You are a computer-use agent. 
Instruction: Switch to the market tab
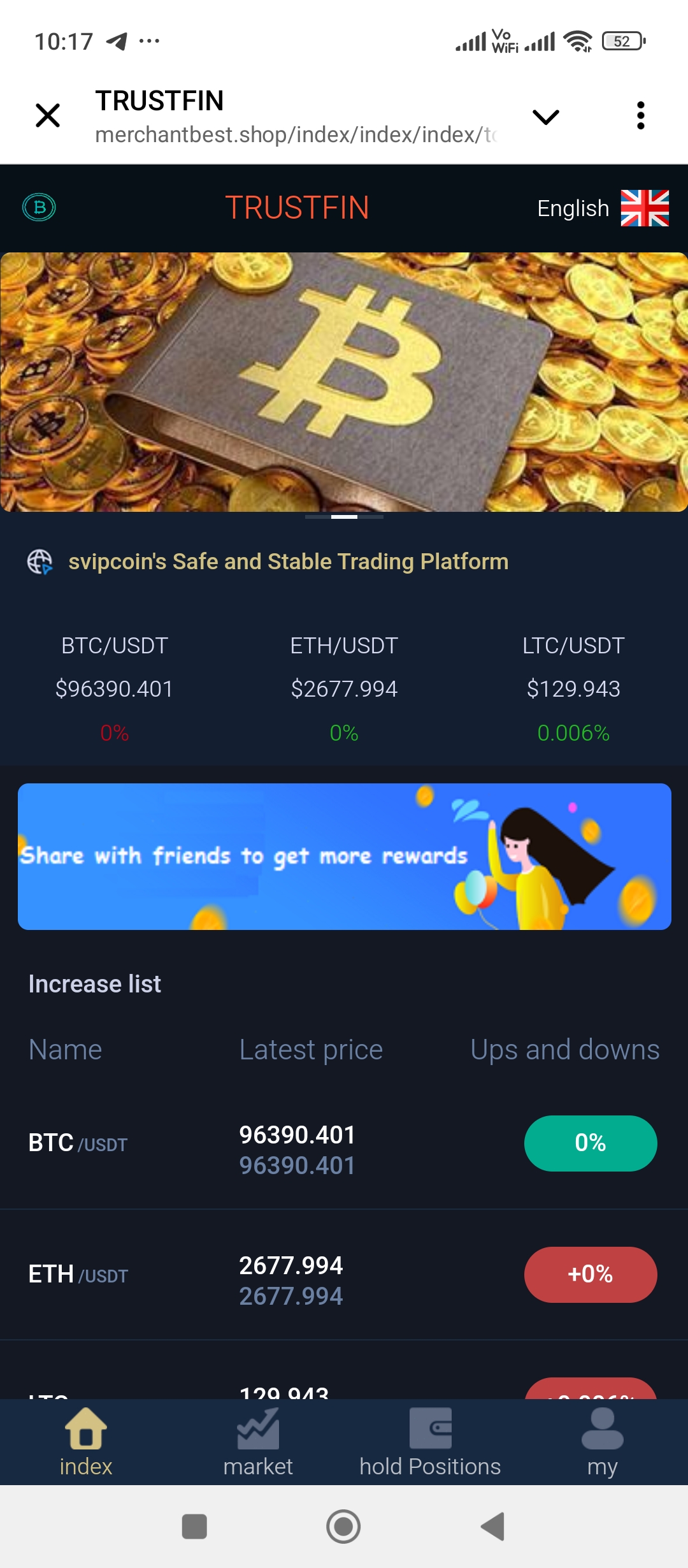click(258, 1443)
